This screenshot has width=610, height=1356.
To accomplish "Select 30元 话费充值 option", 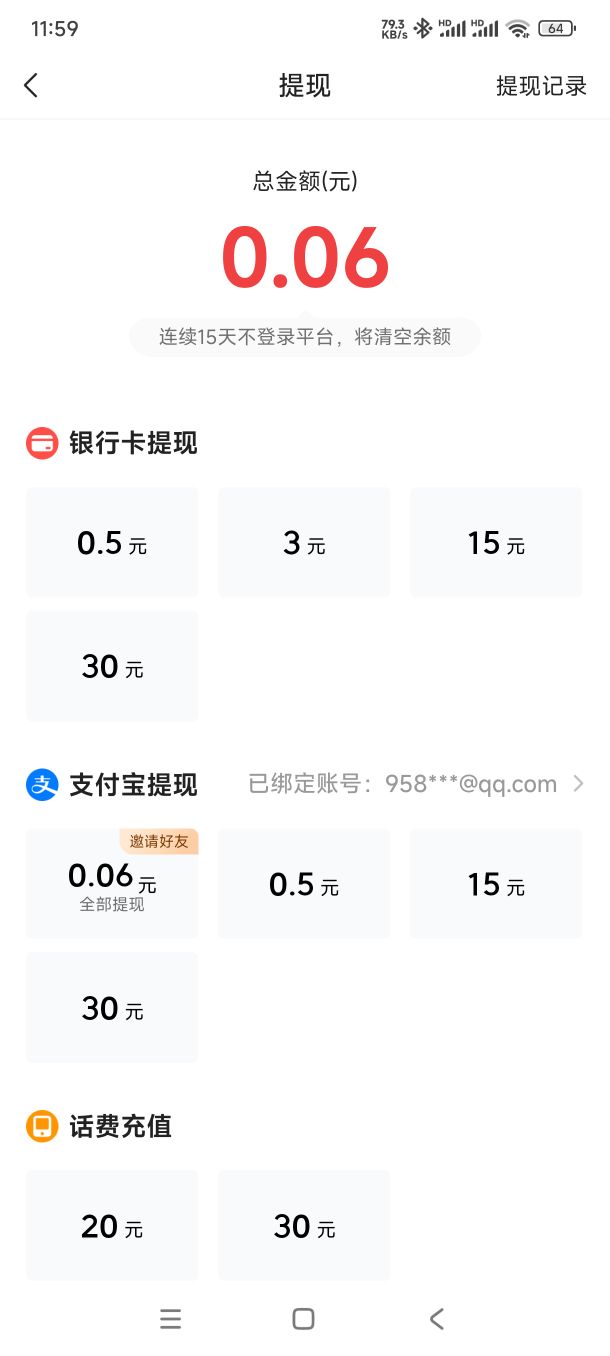I will tap(304, 1226).
